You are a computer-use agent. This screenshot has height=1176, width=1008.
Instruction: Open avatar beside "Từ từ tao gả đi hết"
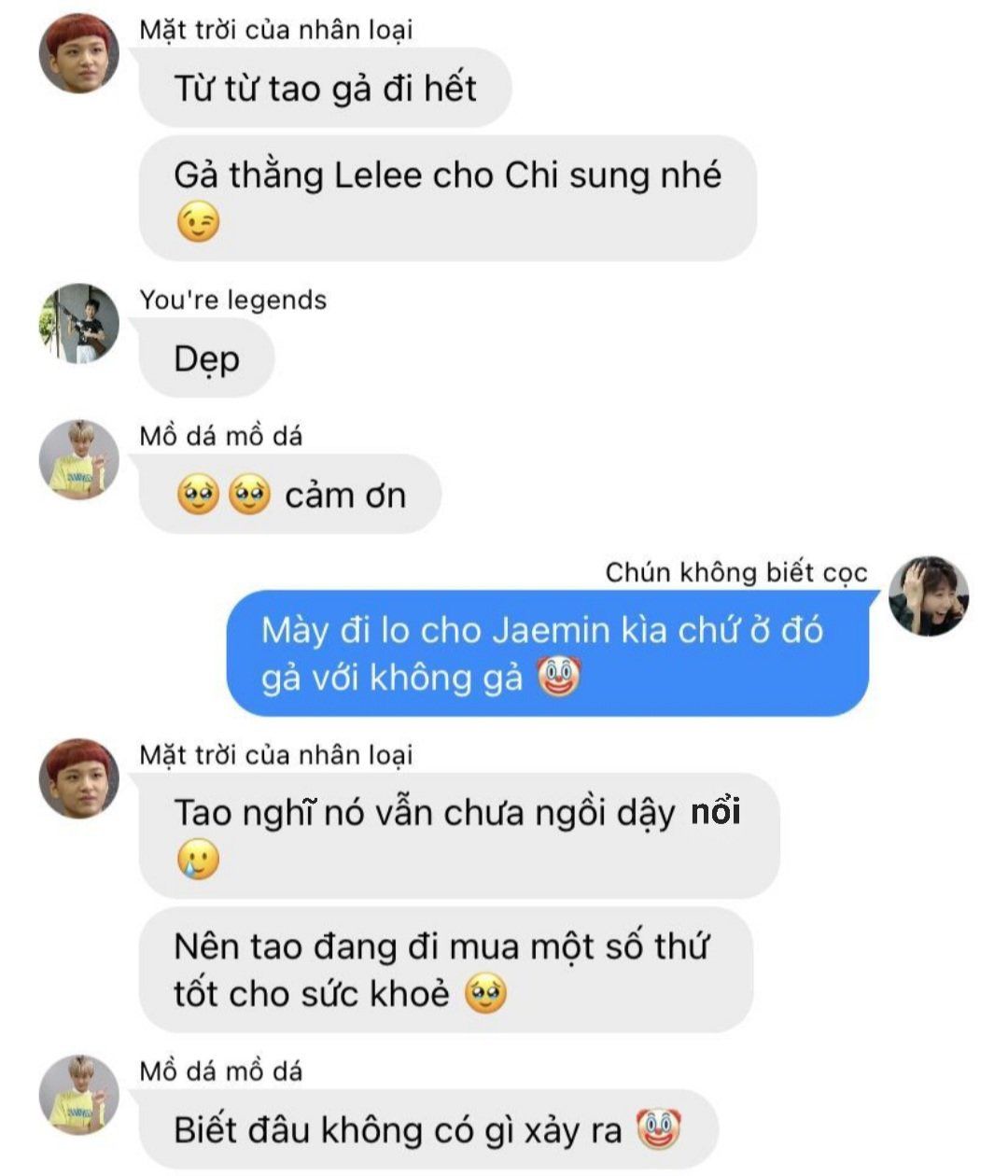pos(78,53)
